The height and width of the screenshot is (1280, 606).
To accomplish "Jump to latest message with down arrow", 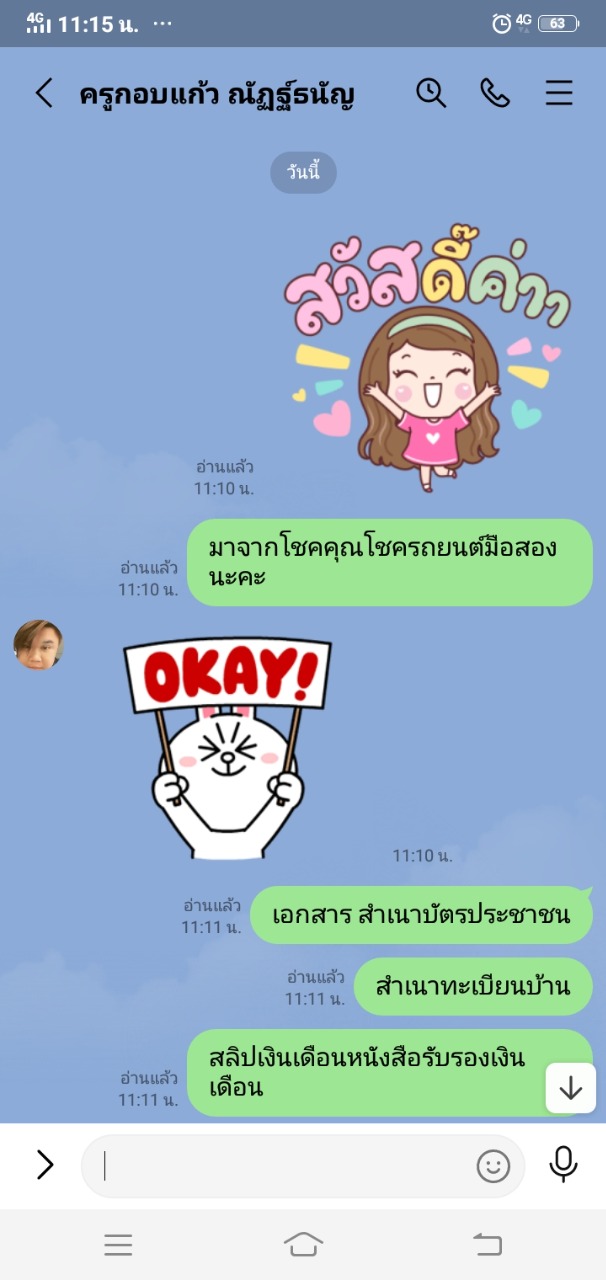I will click(570, 1088).
